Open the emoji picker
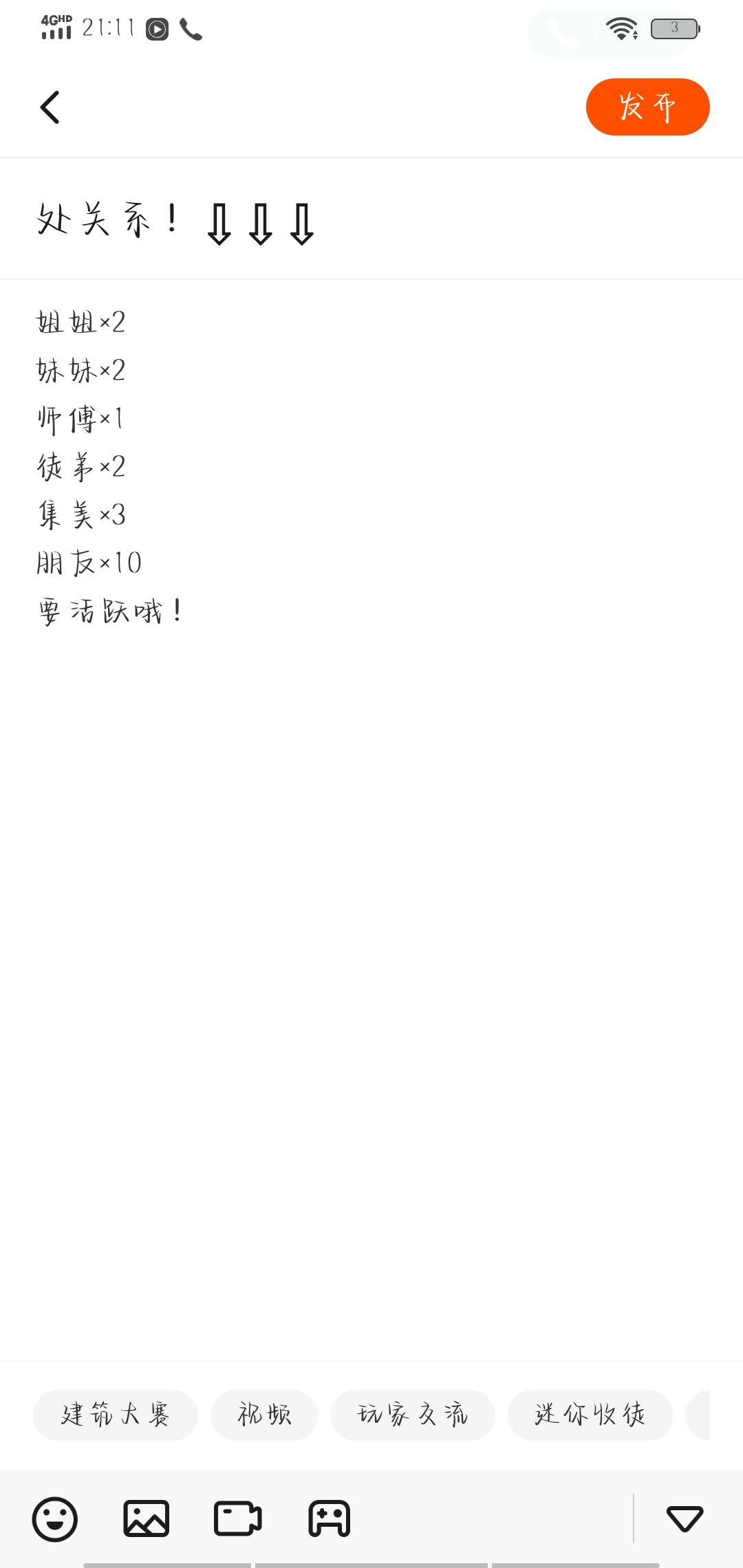The image size is (743, 1568). tap(55, 1519)
